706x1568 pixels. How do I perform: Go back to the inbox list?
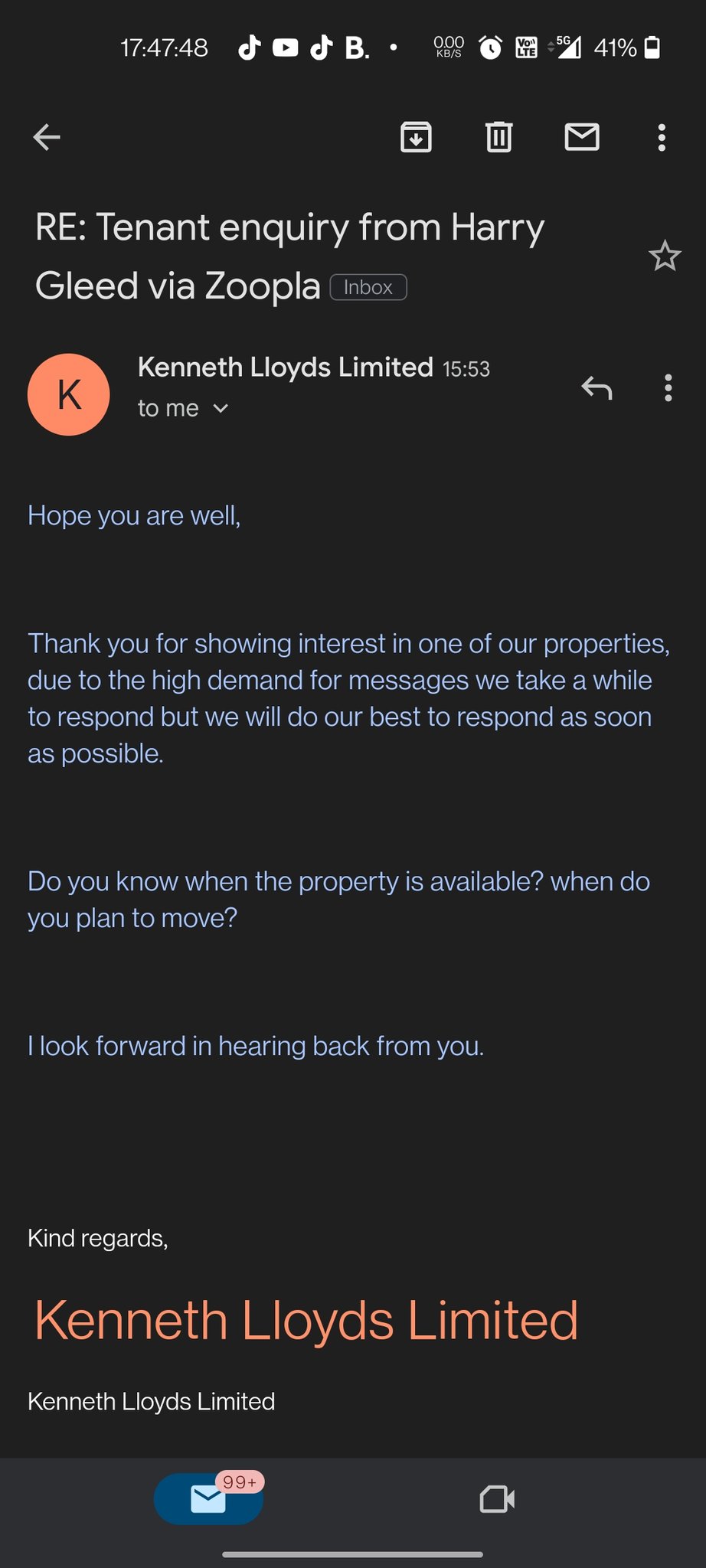point(47,138)
